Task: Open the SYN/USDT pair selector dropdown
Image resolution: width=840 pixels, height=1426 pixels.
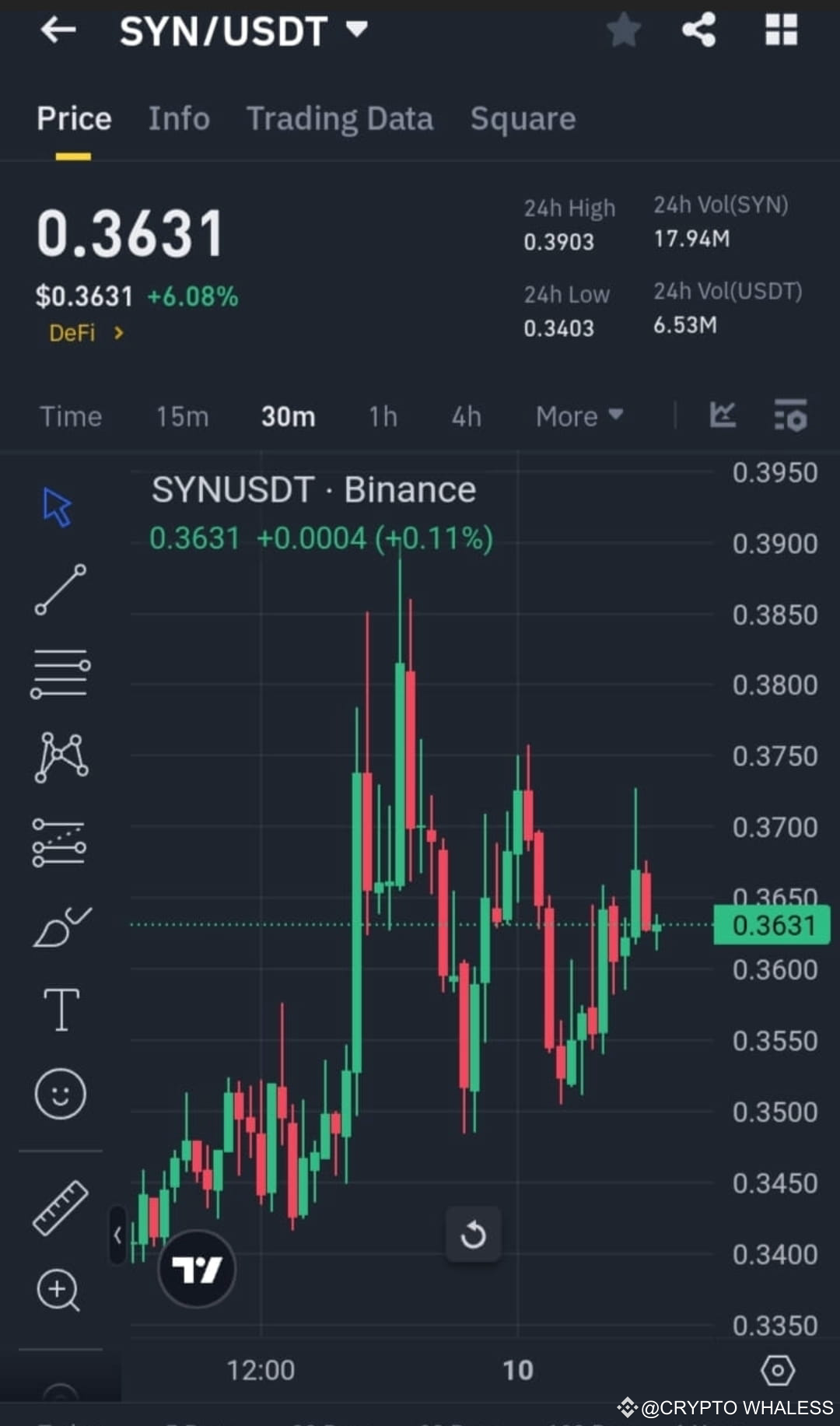Action: pyautogui.click(x=356, y=31)
